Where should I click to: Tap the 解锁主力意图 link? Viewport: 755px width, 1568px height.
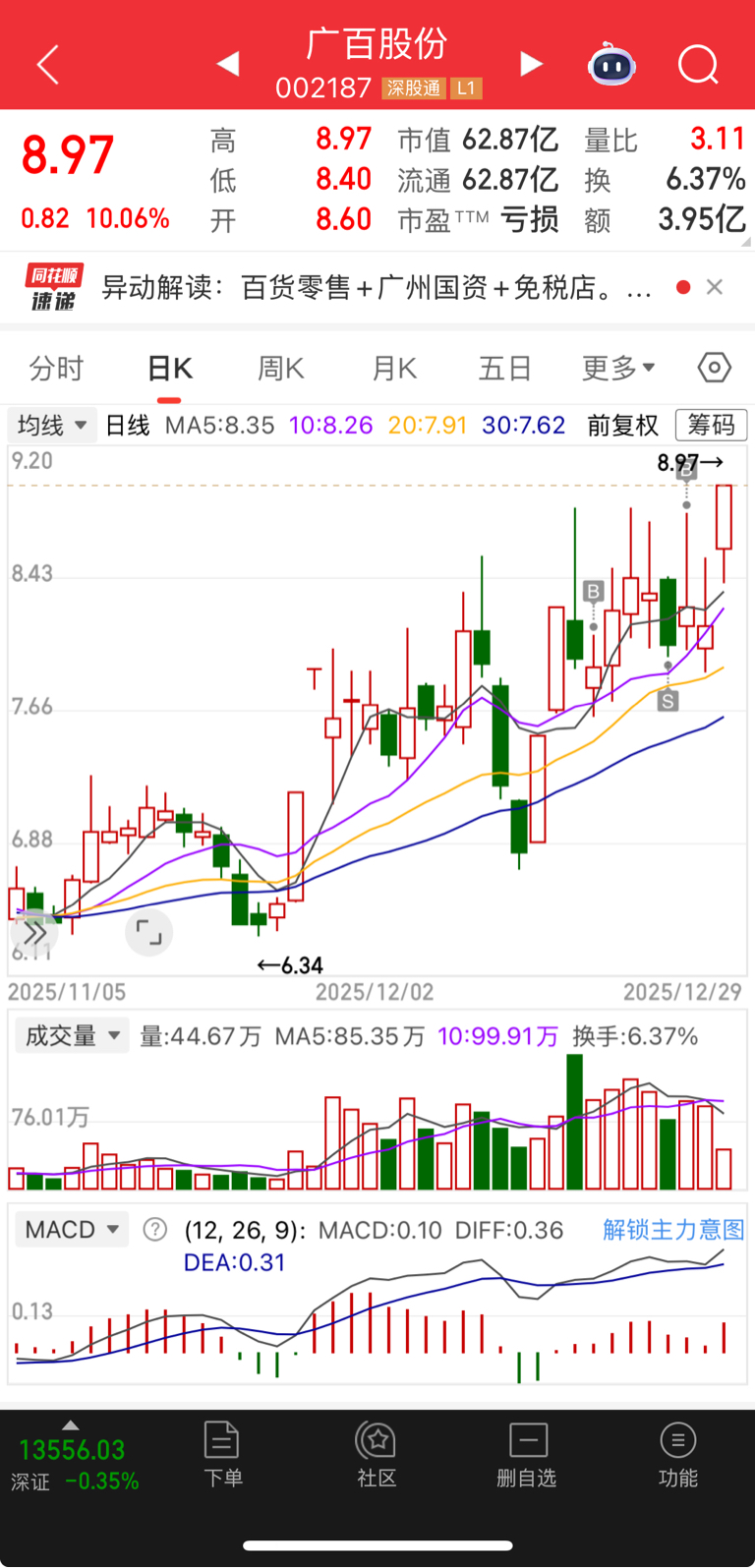coord(672,1230)
